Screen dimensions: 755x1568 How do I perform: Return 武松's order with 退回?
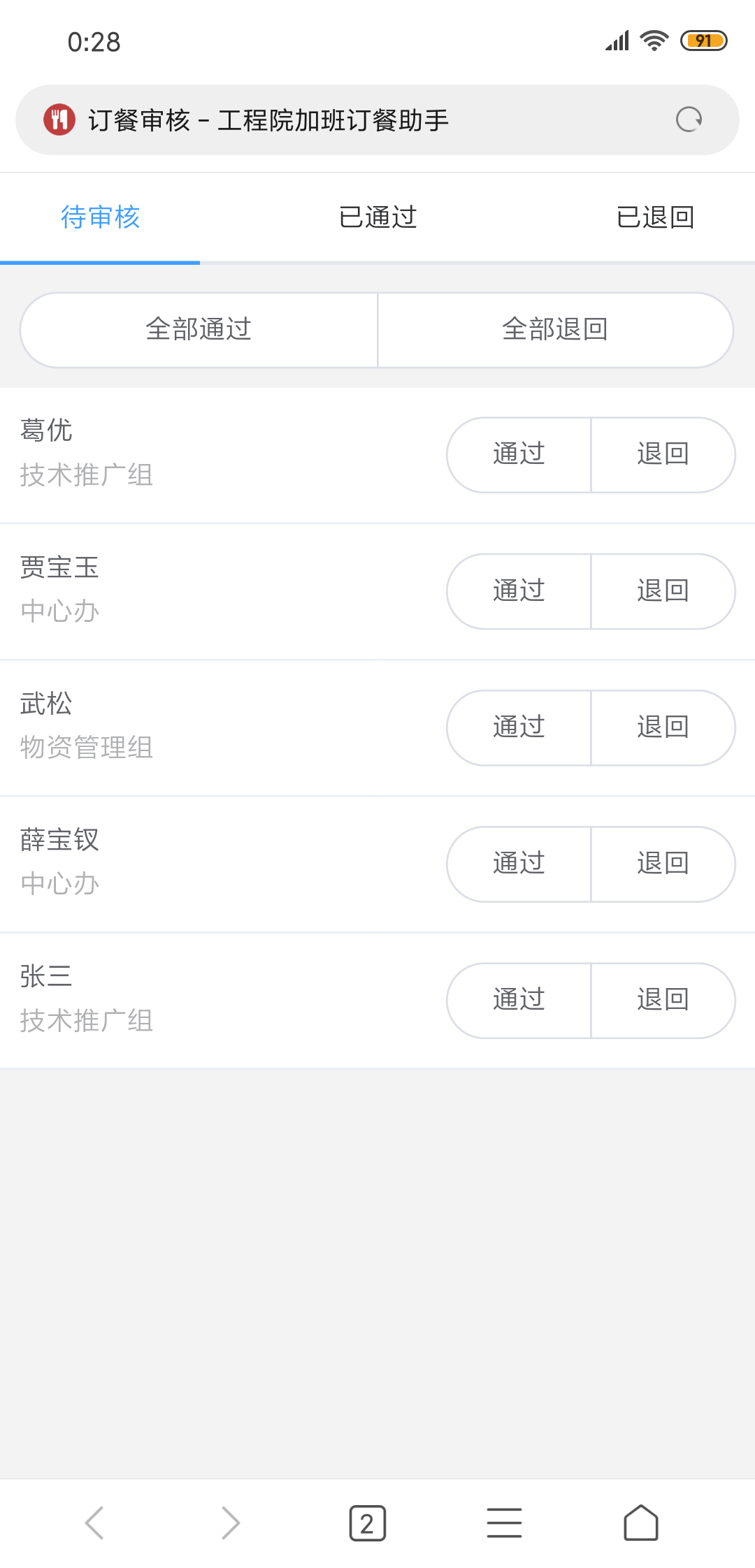[x=663, y=727]
